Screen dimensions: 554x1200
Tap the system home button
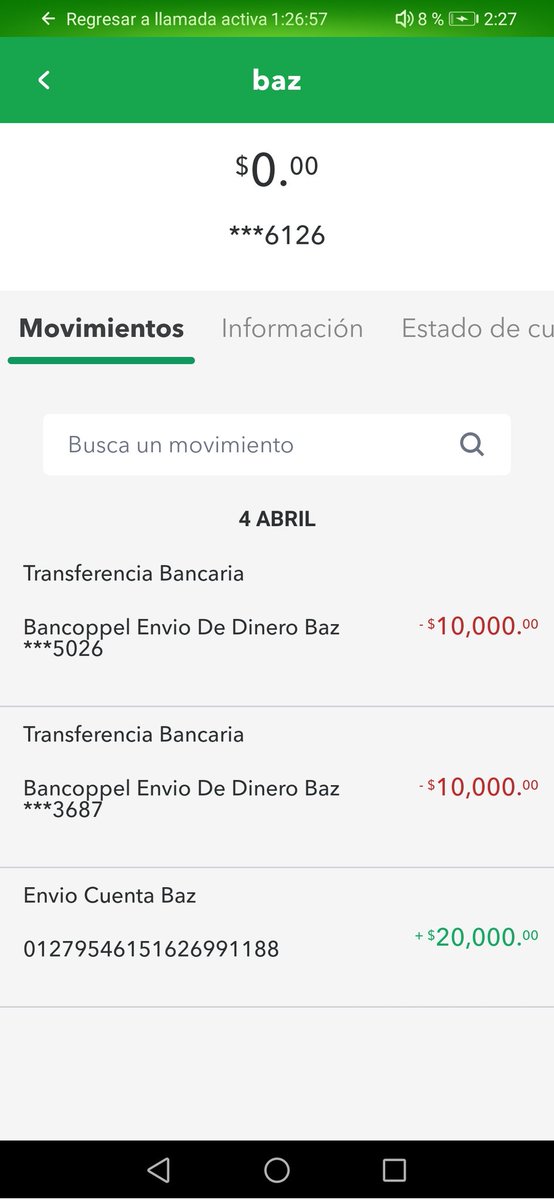point(277,1170)
